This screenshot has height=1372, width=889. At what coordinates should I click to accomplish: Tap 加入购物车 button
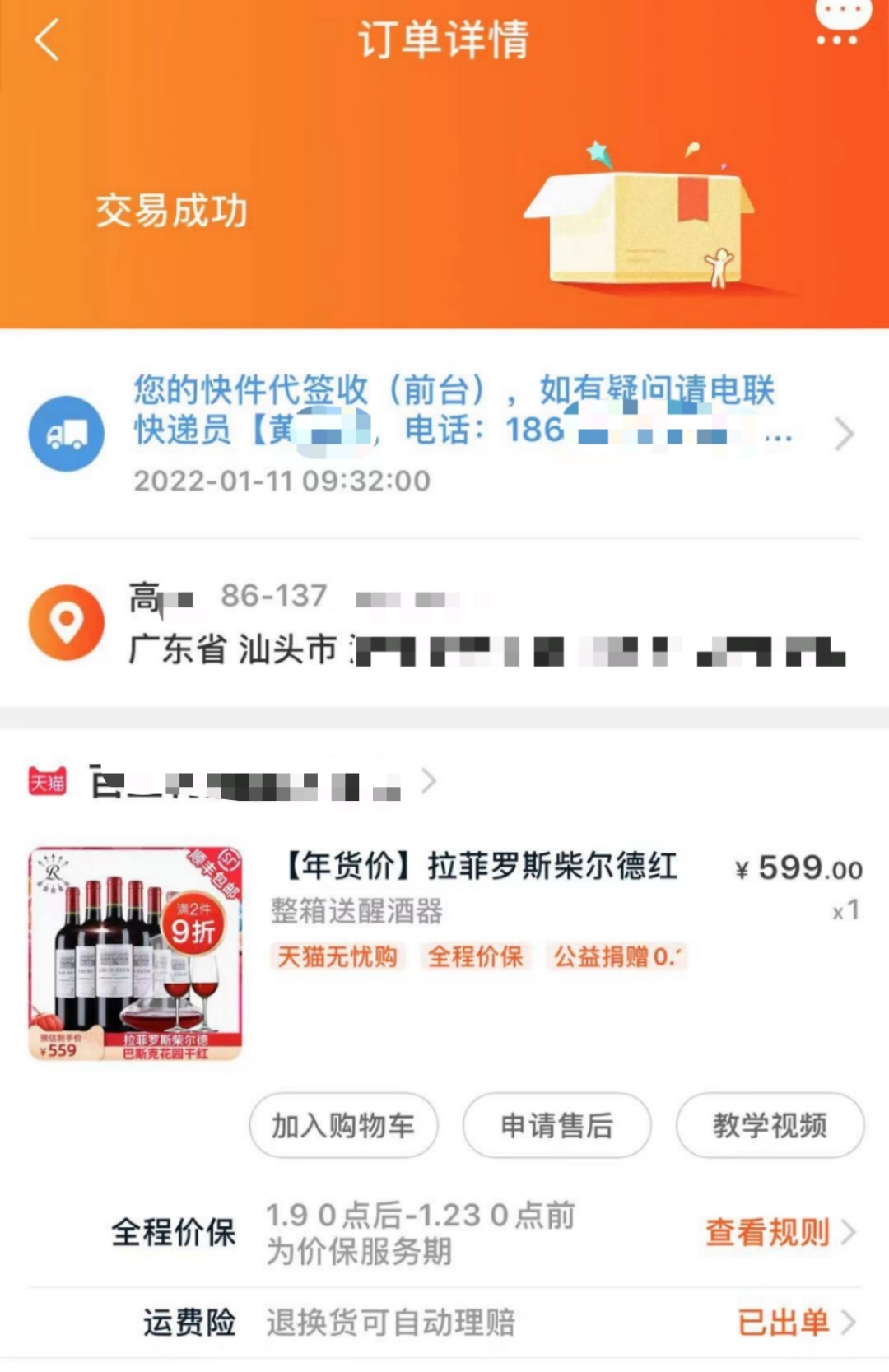coord(343,1125)
